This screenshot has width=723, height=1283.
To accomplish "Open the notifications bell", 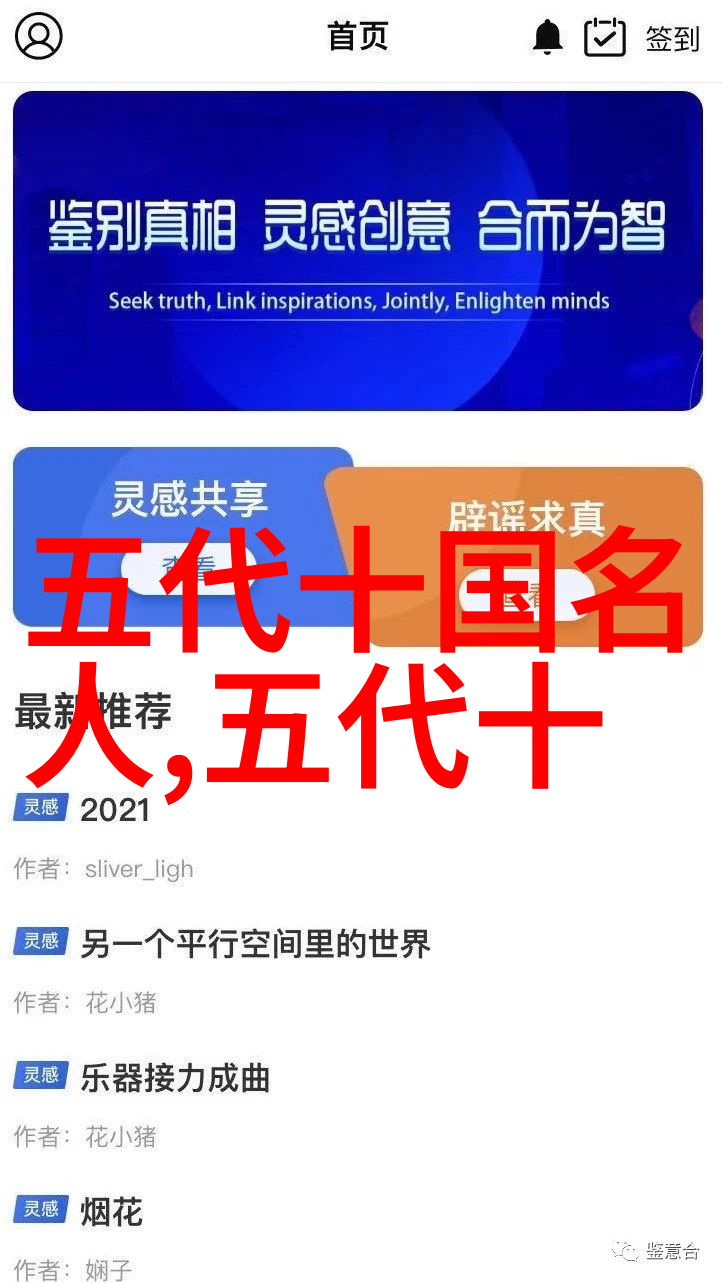I will (x=547, y=38).
